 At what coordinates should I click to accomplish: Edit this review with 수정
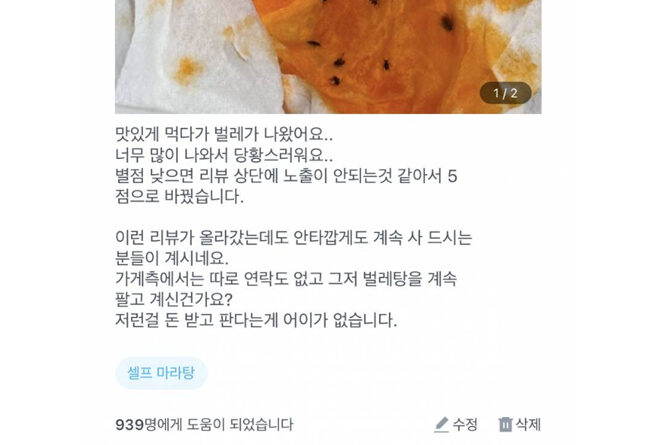(x=456, y=424)
